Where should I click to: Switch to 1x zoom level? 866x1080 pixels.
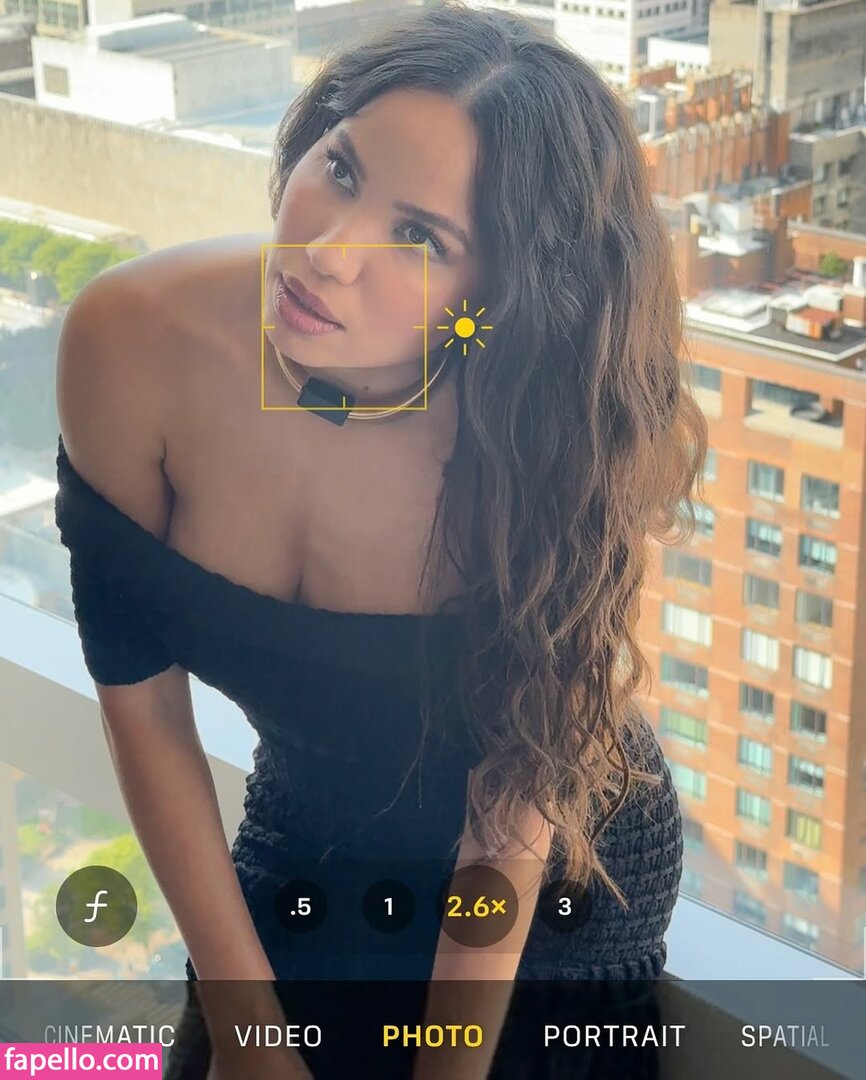388,907
